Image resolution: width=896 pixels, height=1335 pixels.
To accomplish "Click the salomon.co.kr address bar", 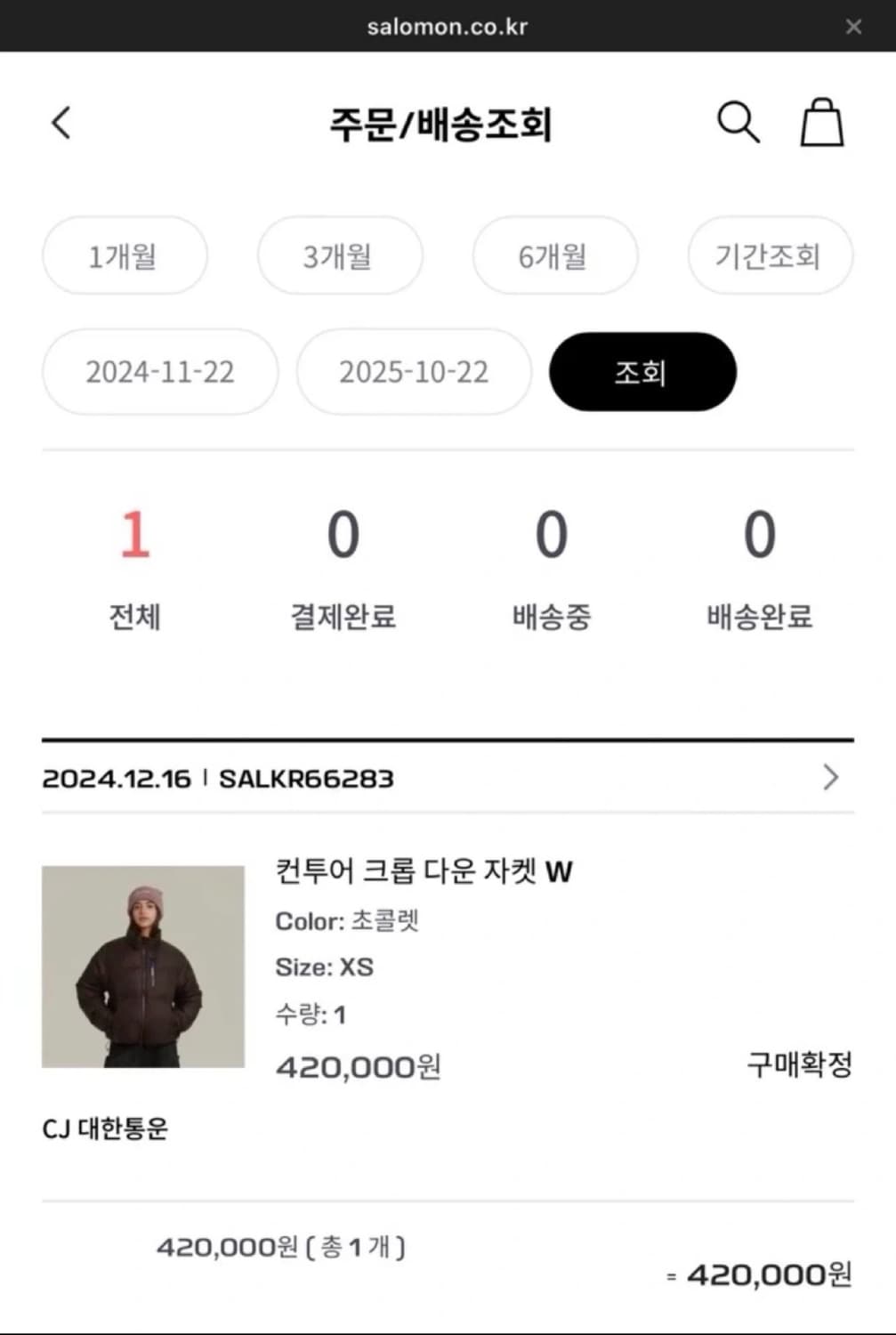I will click(445, 27).
